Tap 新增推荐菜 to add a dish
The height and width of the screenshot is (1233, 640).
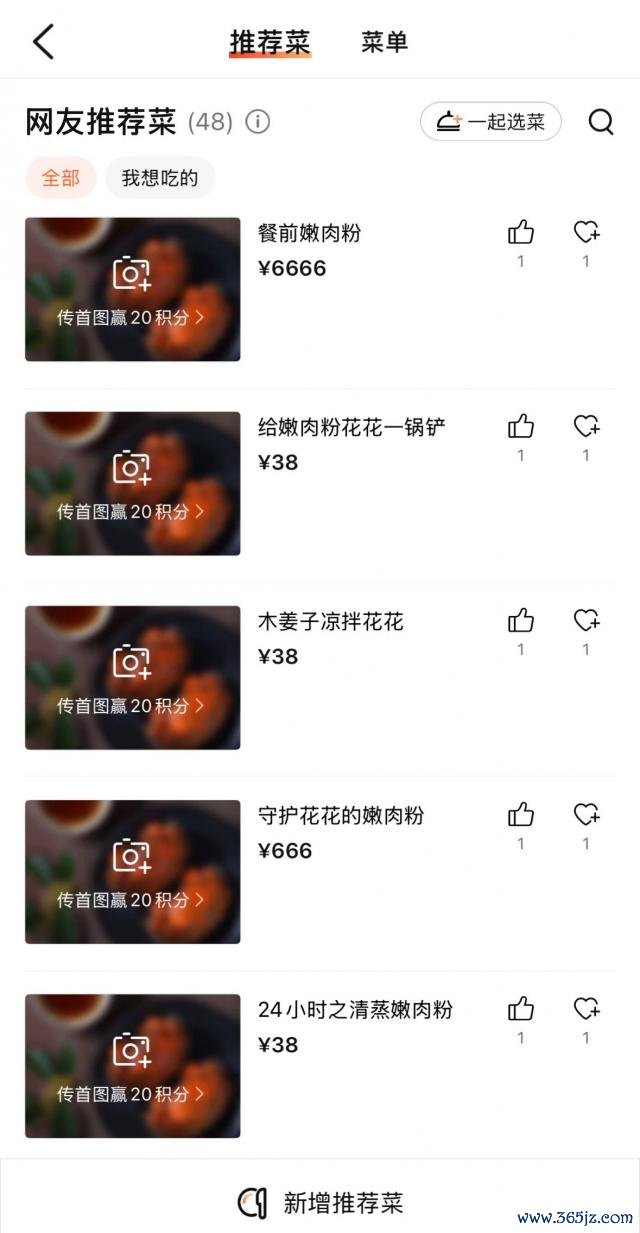320,1202
